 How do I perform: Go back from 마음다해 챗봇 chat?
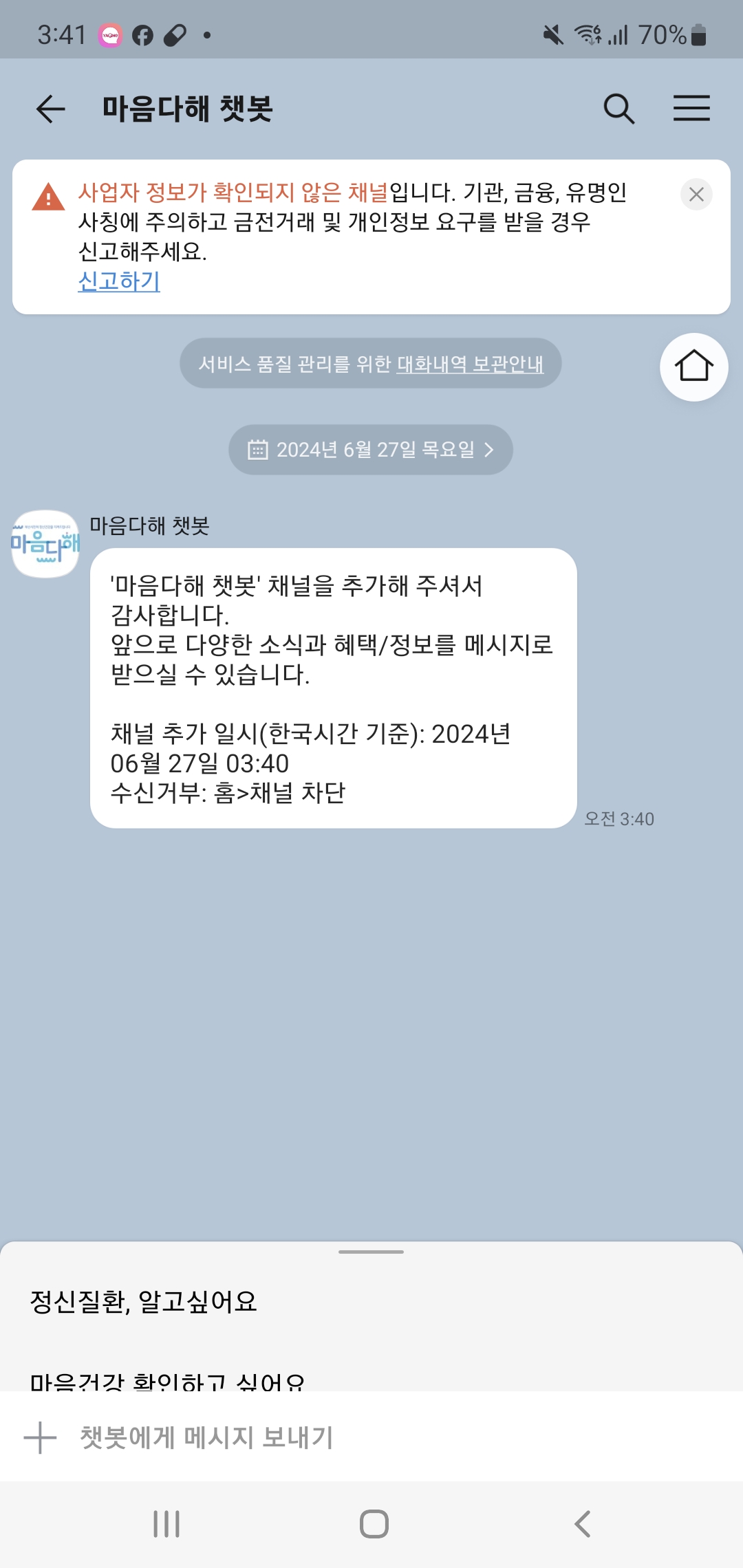click(x=50, y=109)
